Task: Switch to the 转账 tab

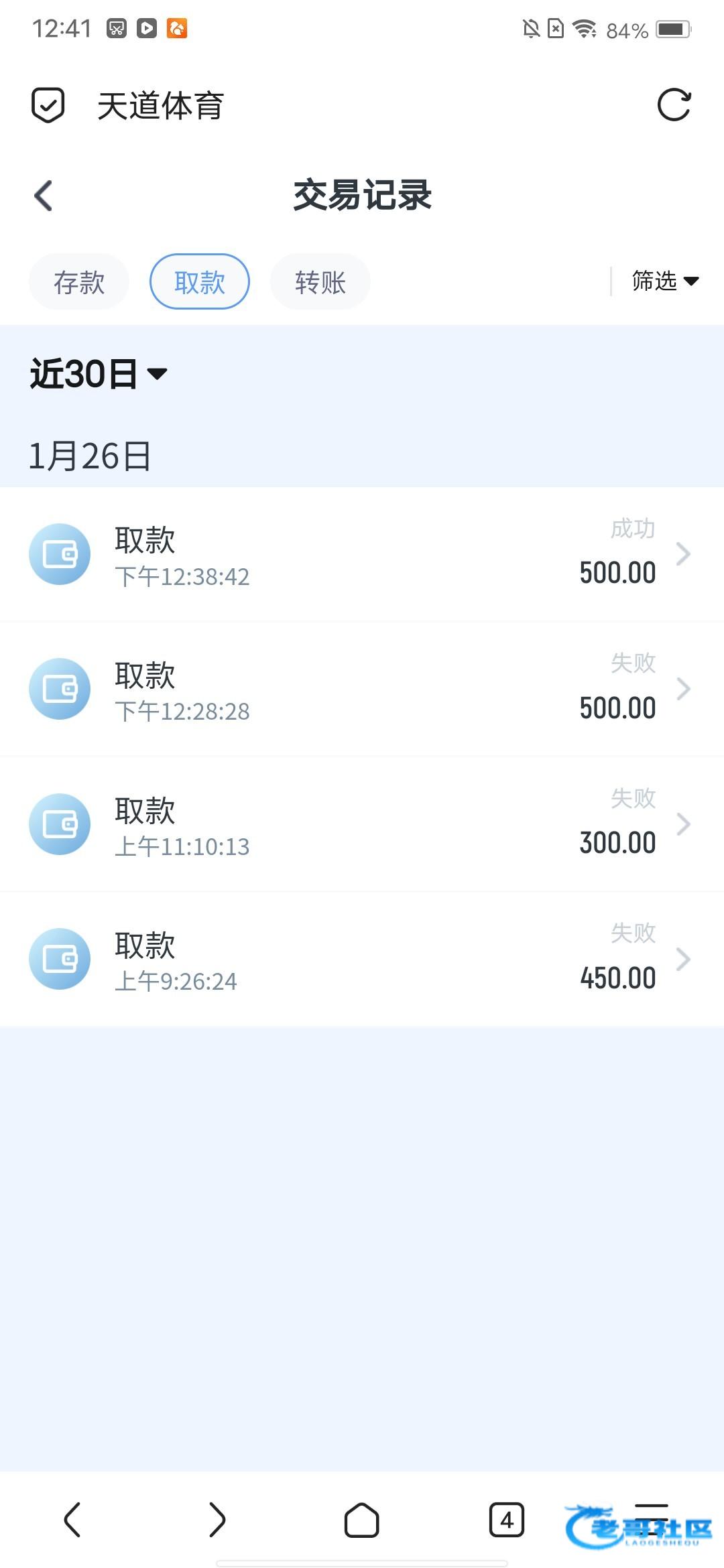Action: (x=320, y=282)
